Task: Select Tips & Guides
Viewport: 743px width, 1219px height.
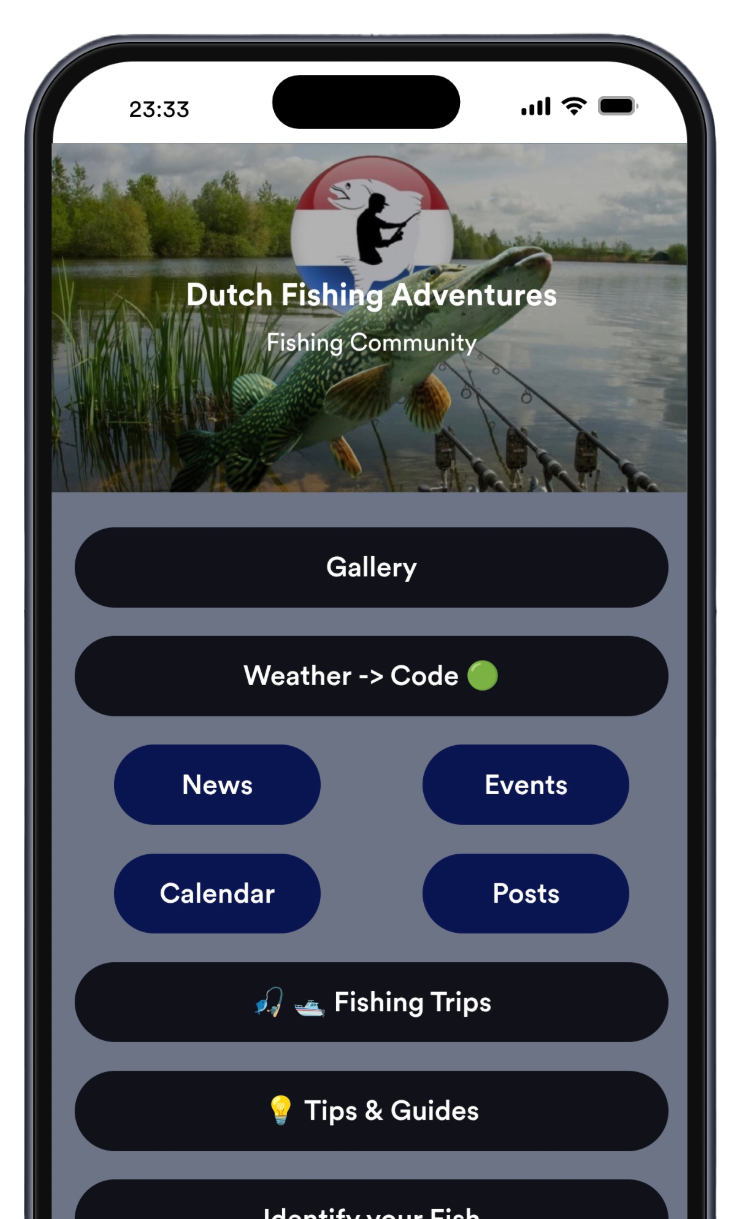Action: tap(371, 1111)
